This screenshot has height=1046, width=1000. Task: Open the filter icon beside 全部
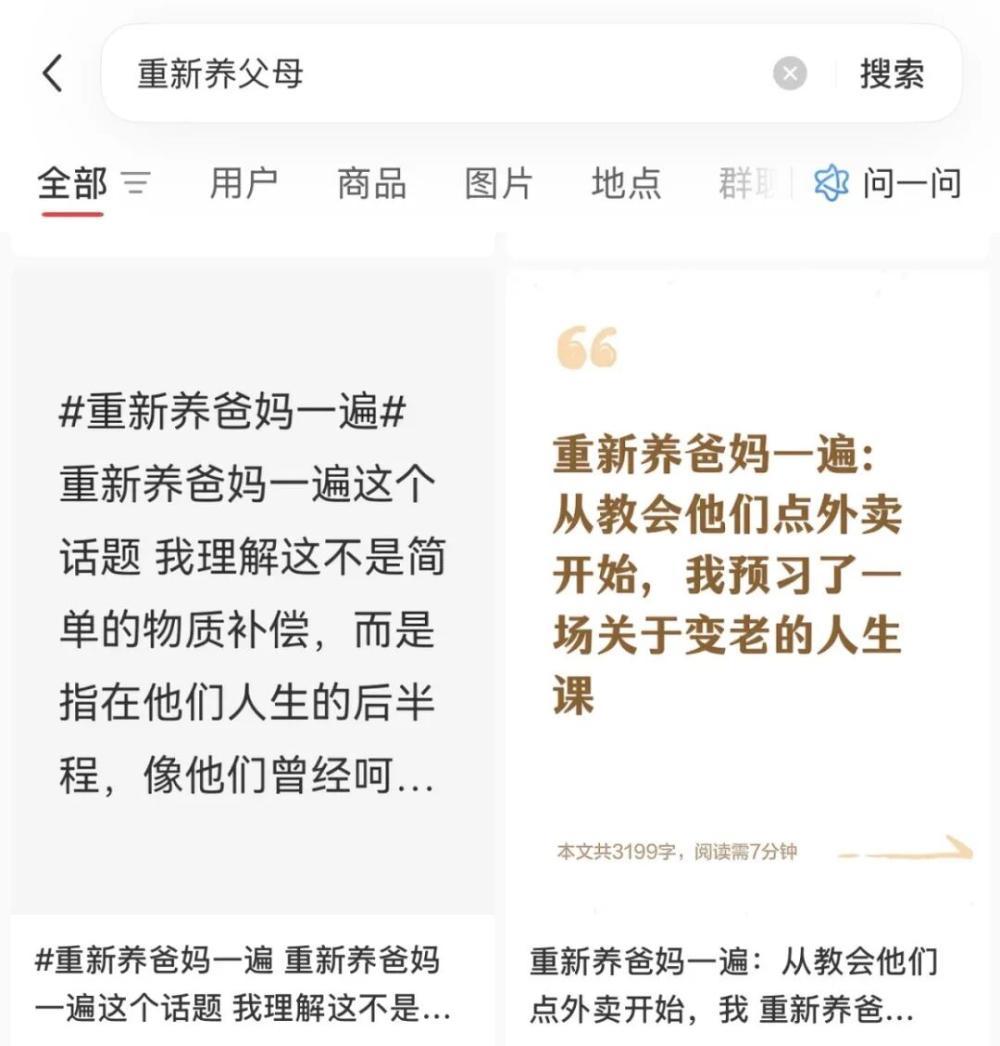click(136, 184)
